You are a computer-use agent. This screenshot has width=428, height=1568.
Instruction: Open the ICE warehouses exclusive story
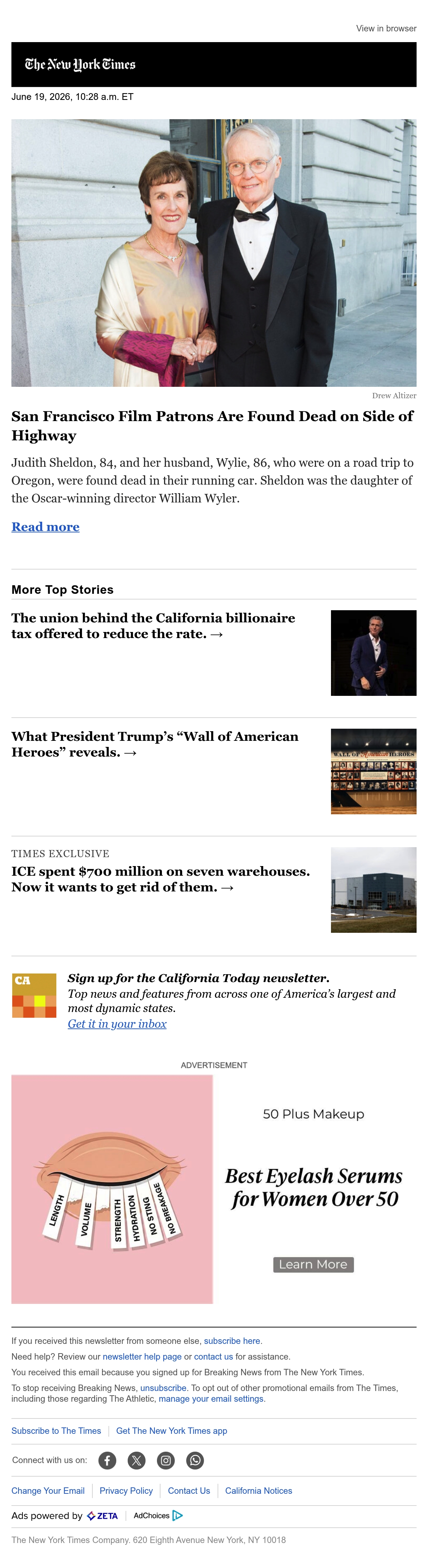pos(160,880)
